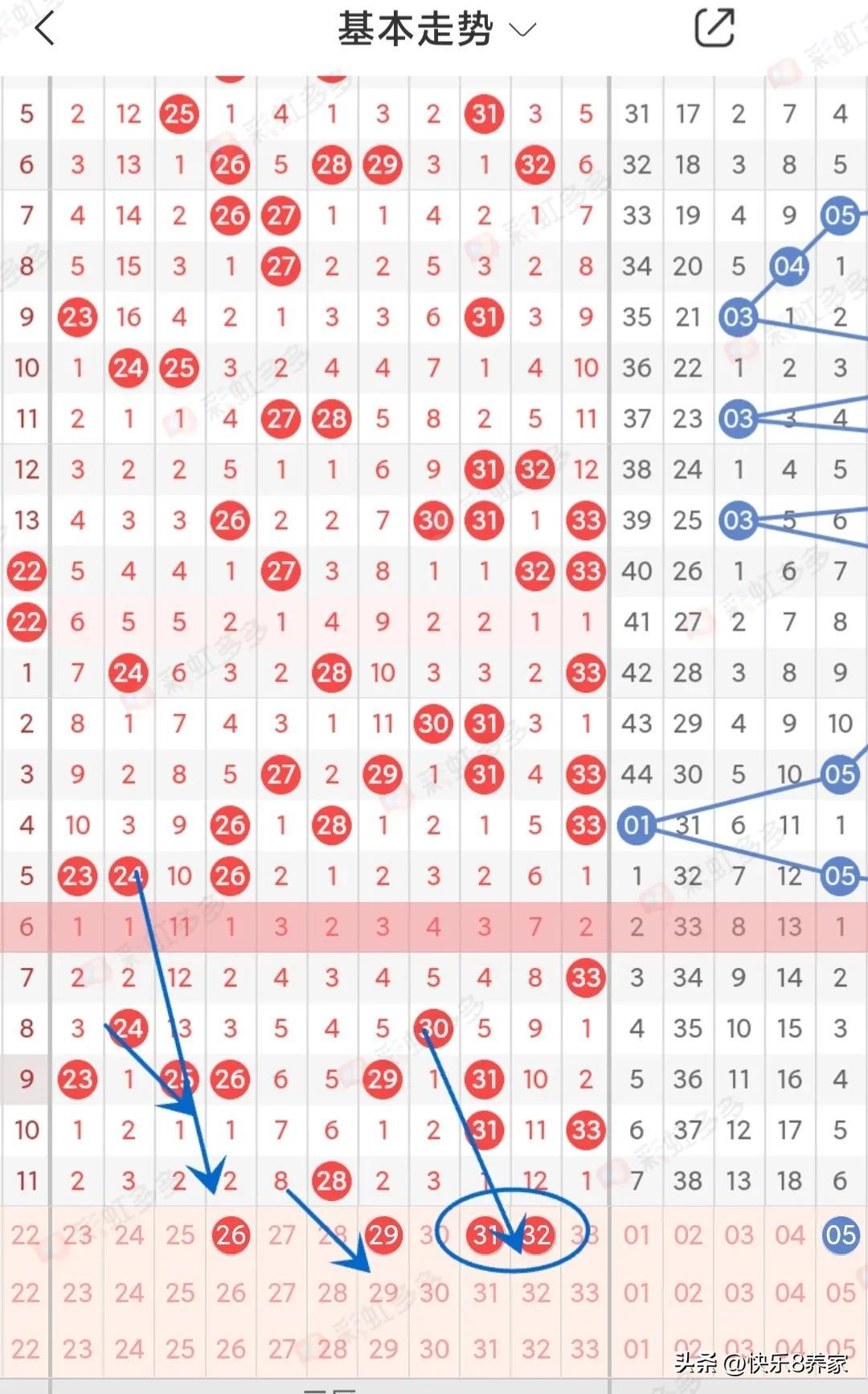Deselect highlighted blue ball 05 in picker row

[x=840, y=1235]
